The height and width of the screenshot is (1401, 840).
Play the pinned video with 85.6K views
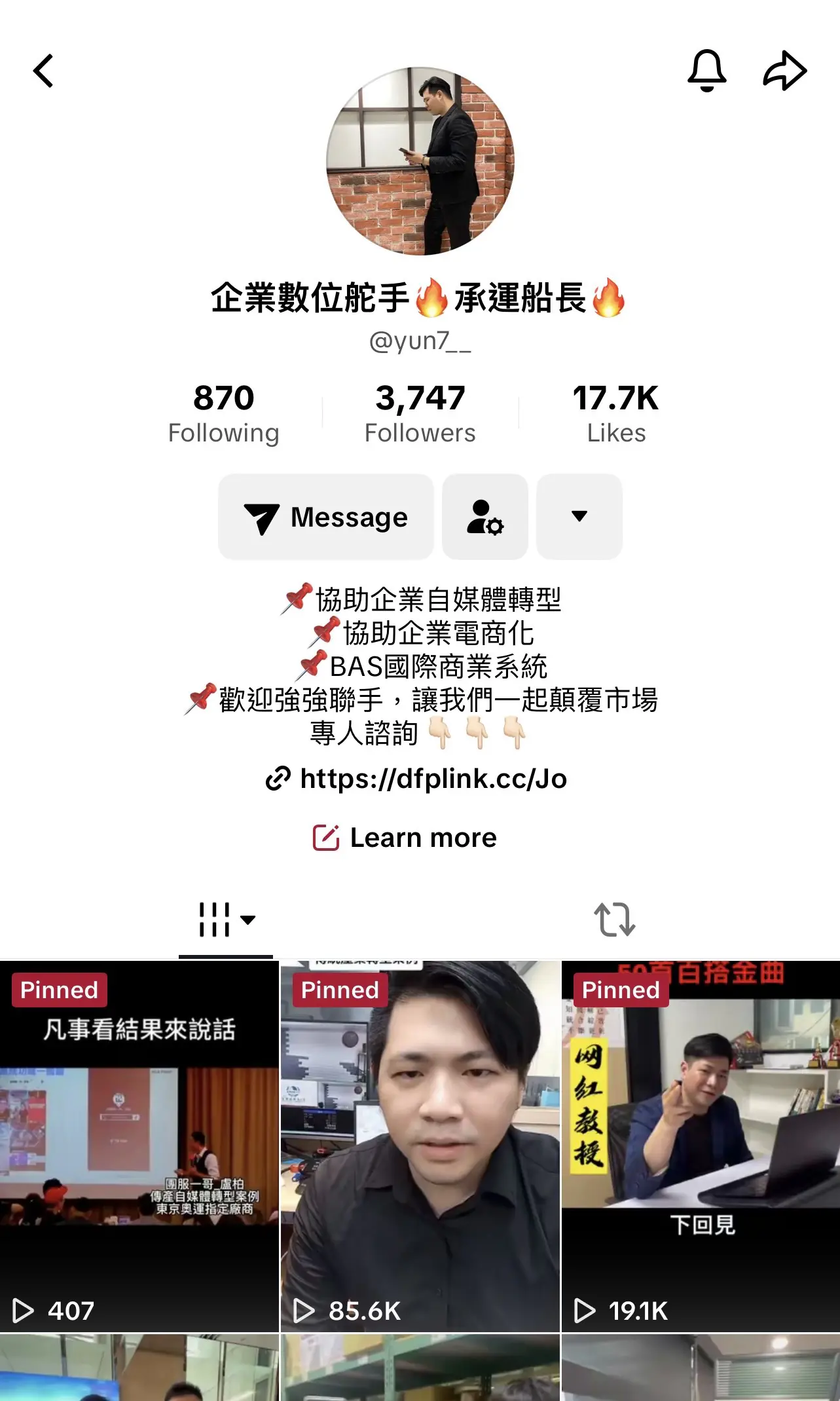coord(420,1146)
